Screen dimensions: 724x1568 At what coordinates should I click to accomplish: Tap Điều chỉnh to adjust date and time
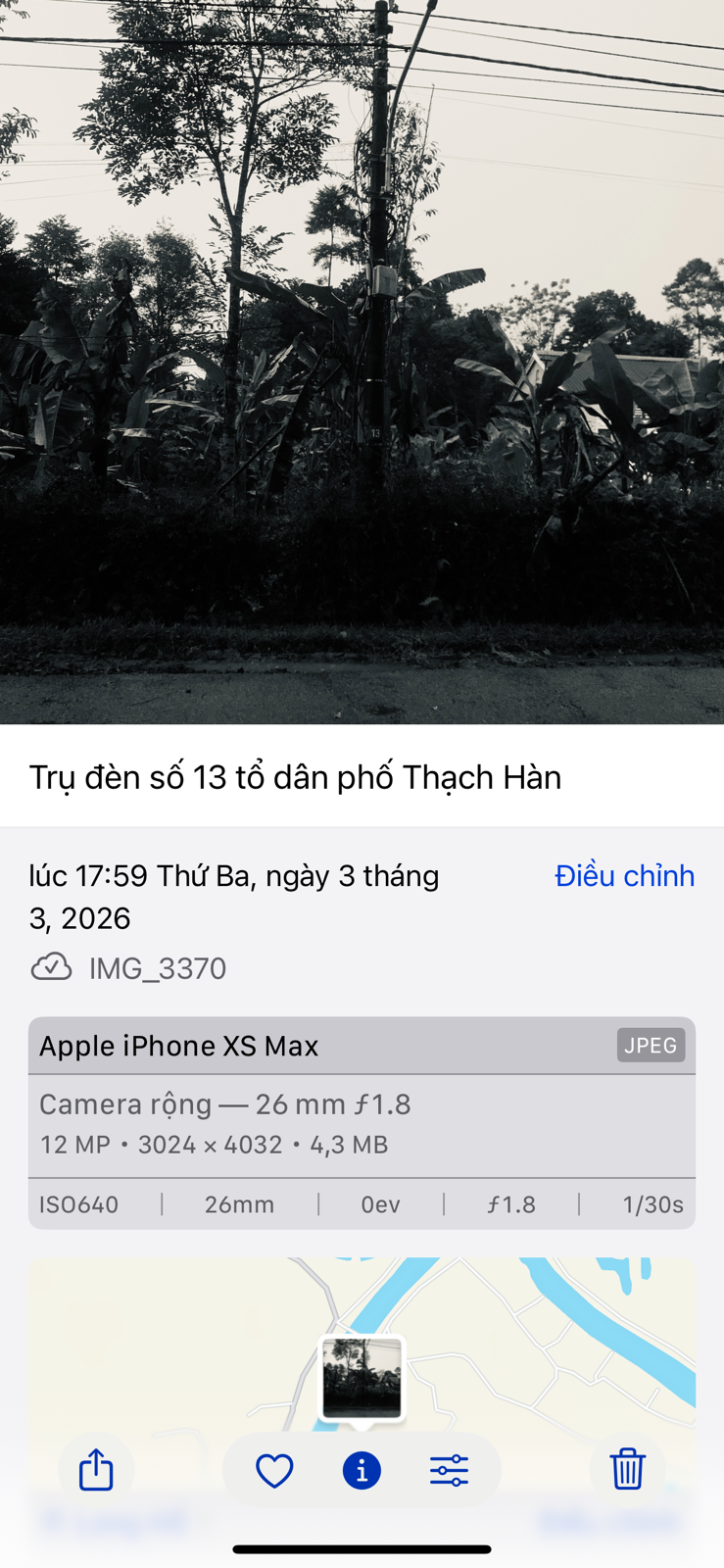624,875
